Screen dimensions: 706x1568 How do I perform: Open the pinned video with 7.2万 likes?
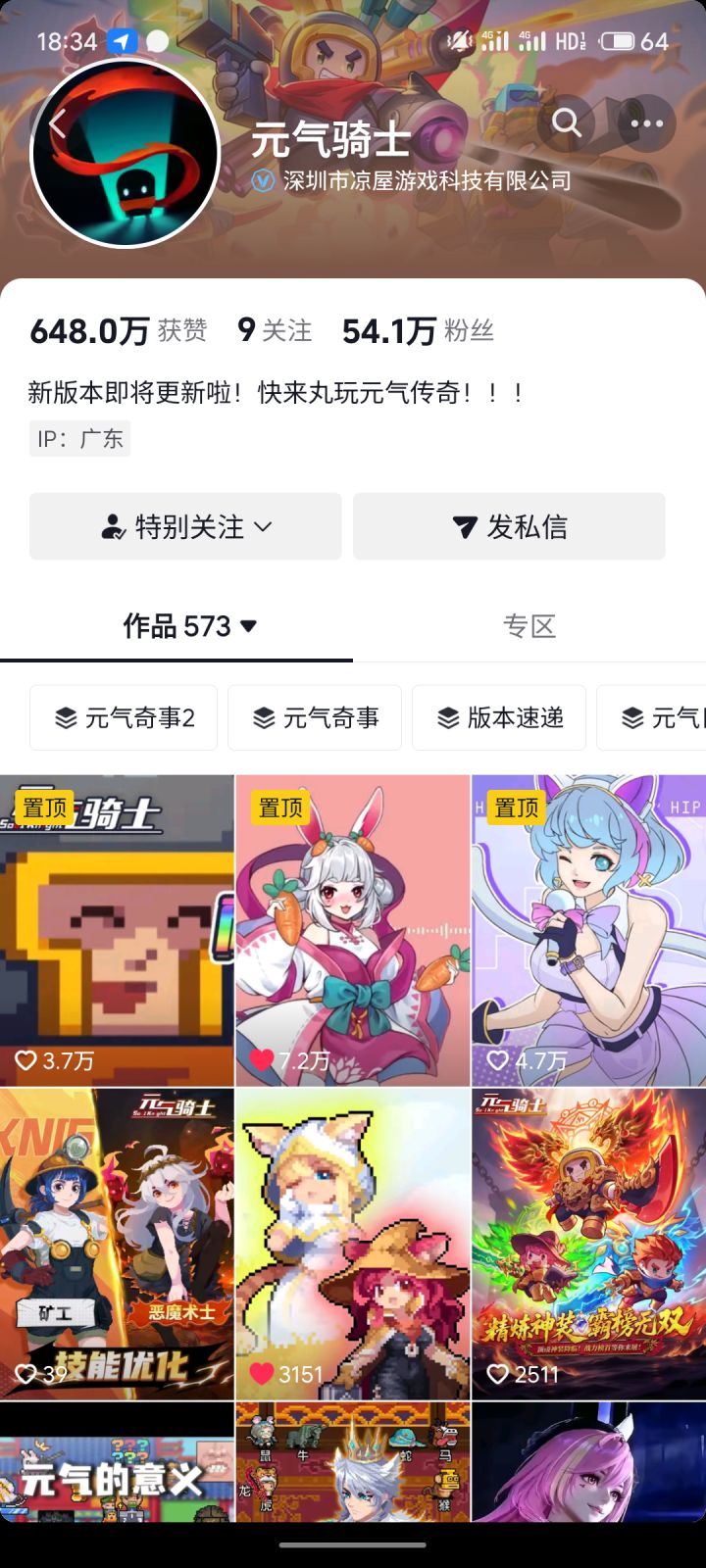tap(352, 929)
